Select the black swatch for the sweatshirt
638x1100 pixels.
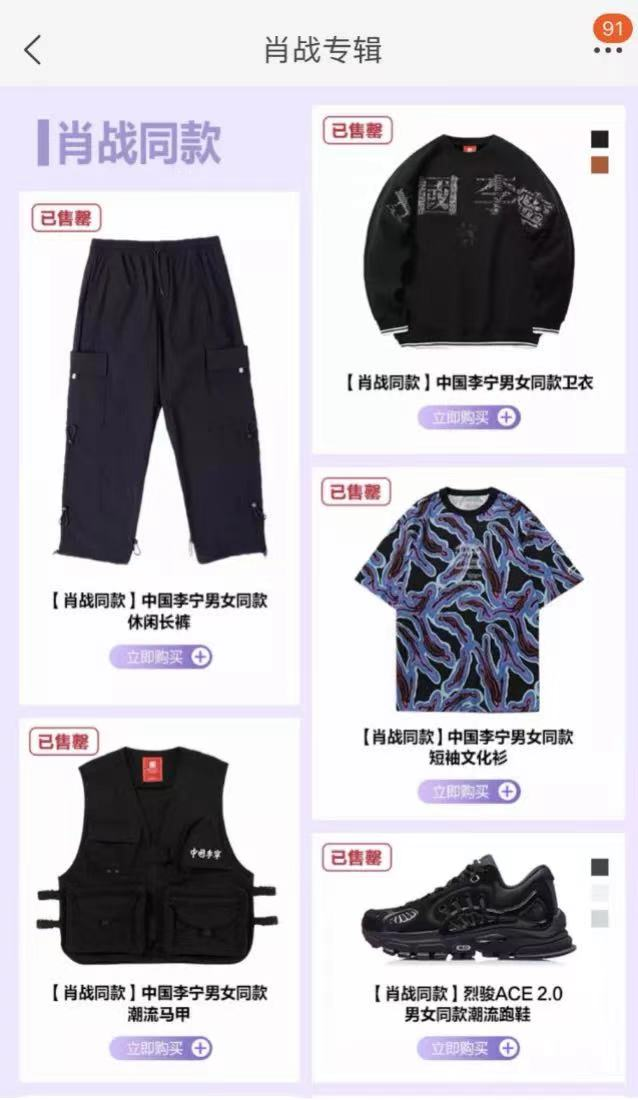pos(599,139)
